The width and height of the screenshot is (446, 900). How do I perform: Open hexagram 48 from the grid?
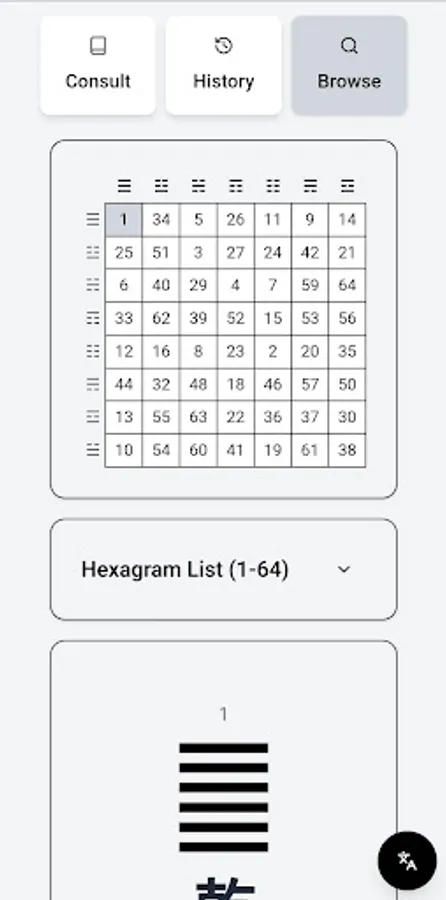[198, 385]
